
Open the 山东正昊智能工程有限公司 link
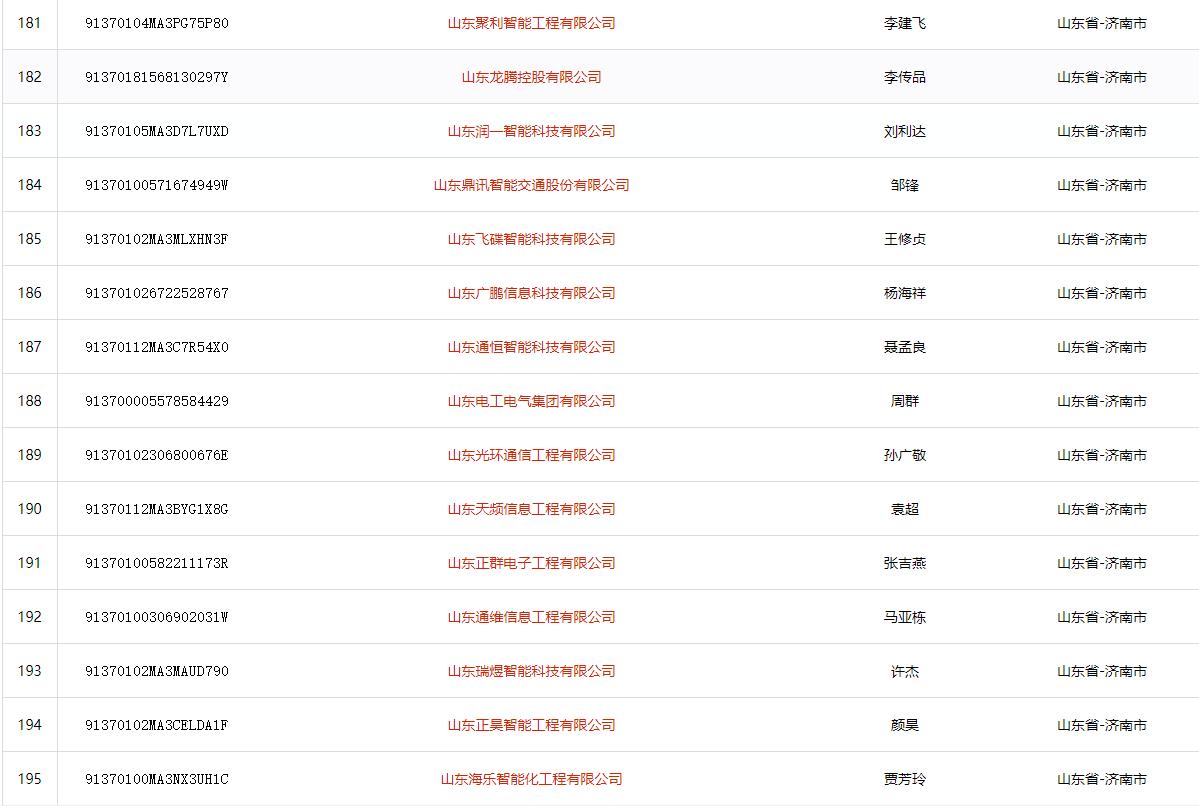point(531,725)
